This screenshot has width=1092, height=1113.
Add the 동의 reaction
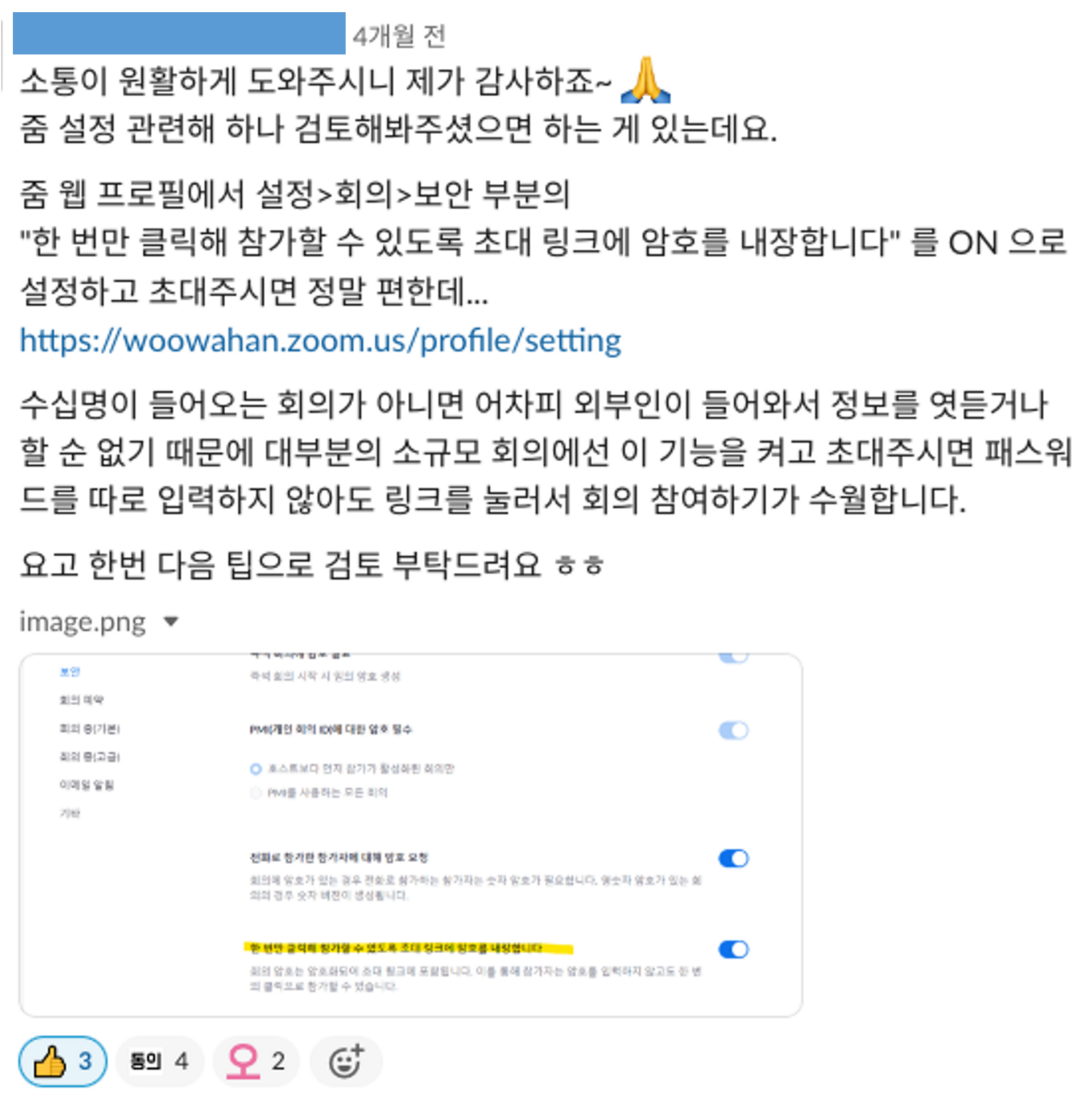(x=159, y=1061)
